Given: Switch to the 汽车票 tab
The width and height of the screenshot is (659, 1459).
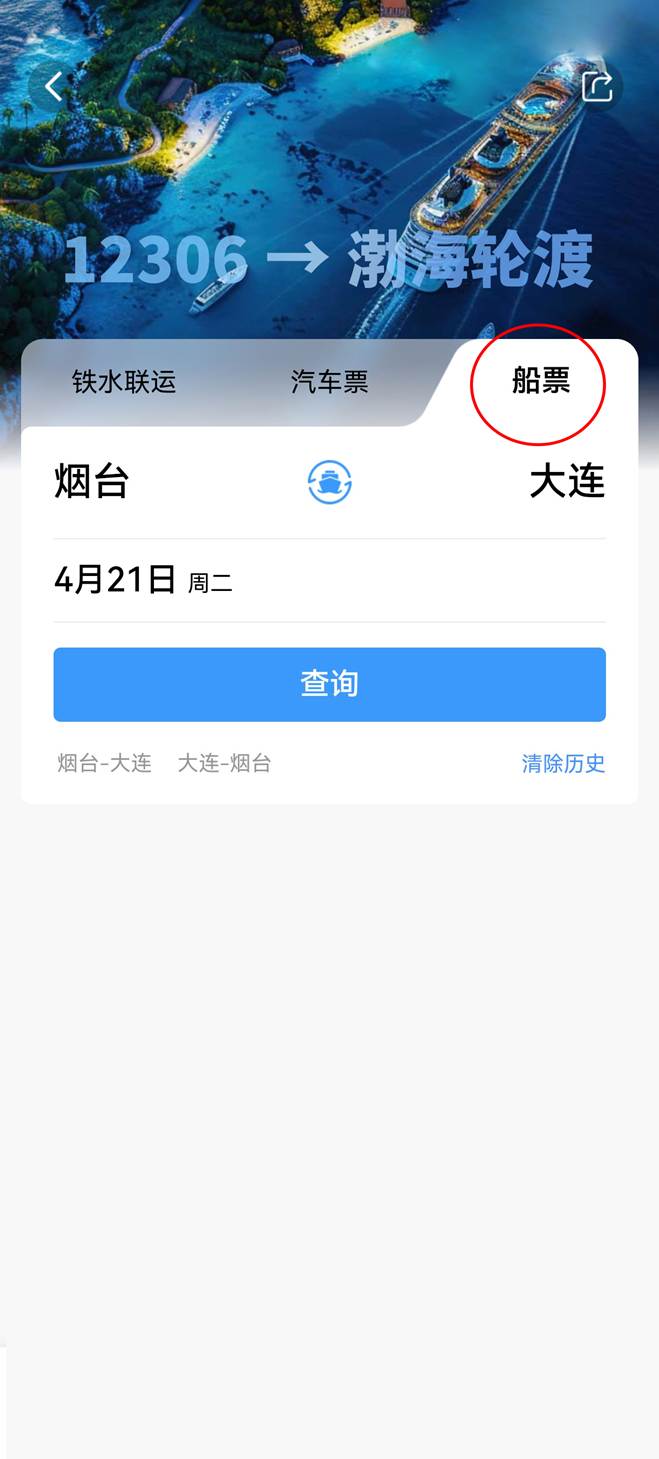Looking at the screenshot, I should point(329,382).
